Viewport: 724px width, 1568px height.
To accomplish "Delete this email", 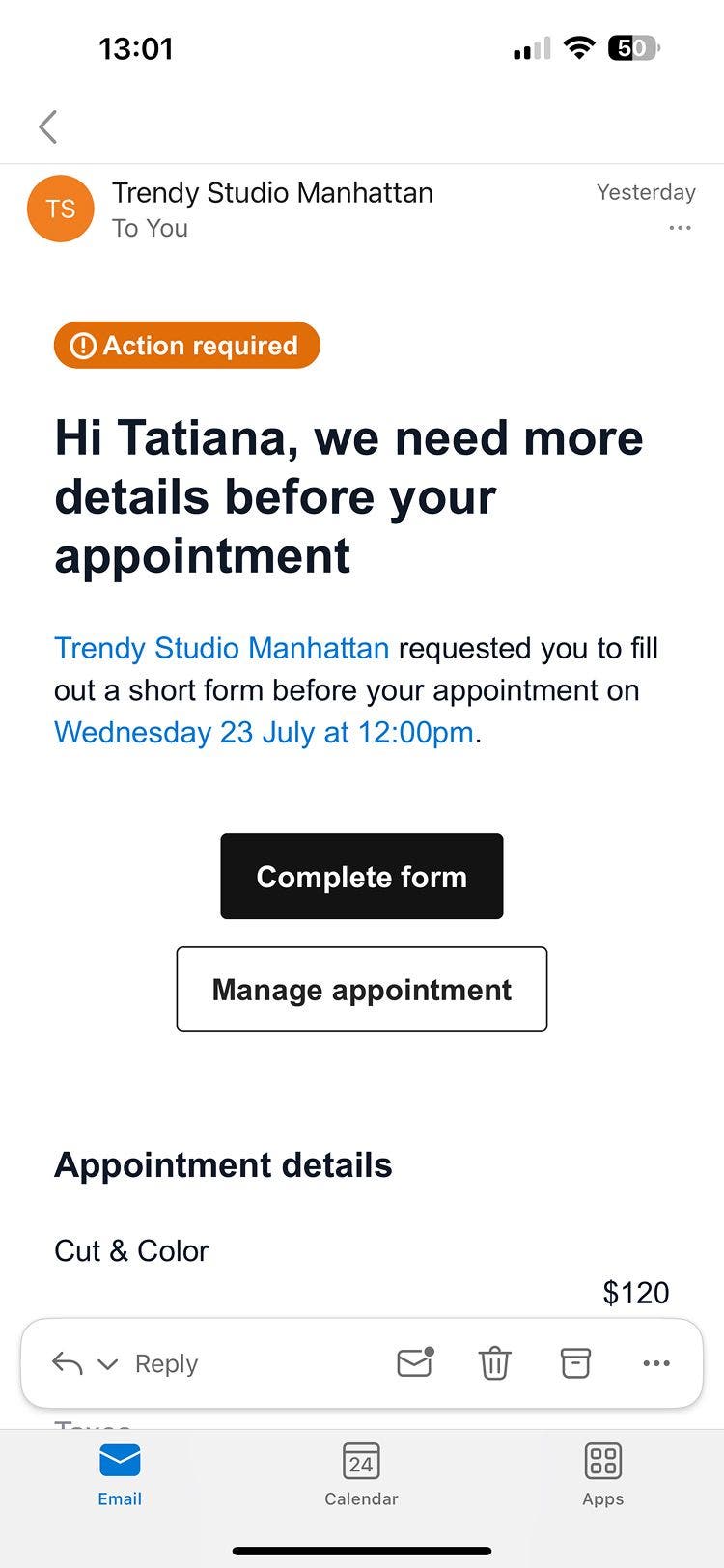I will pos(494,1363).
